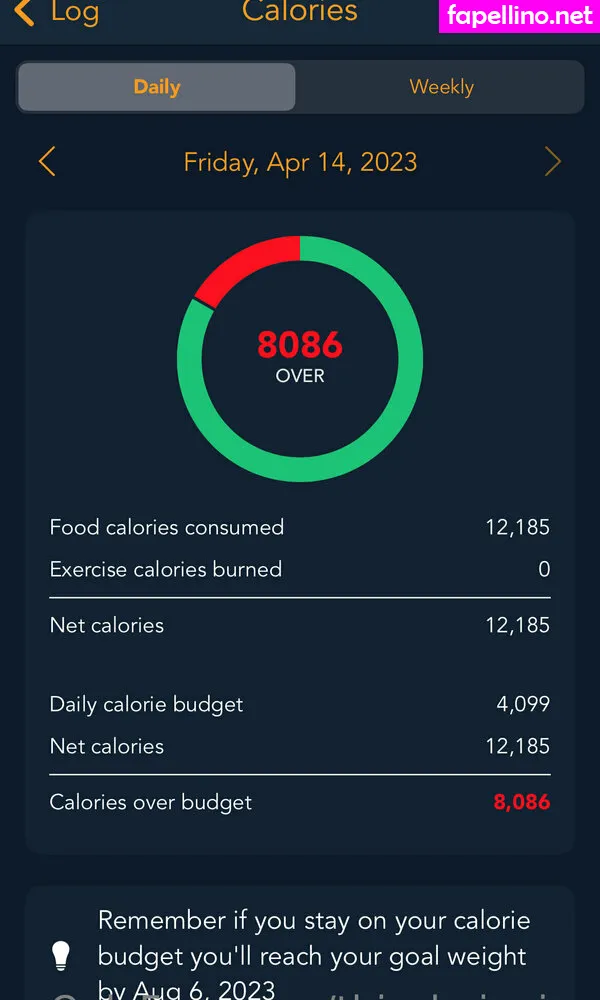
Task: Go to the previous day
Action: coord(47,162)
